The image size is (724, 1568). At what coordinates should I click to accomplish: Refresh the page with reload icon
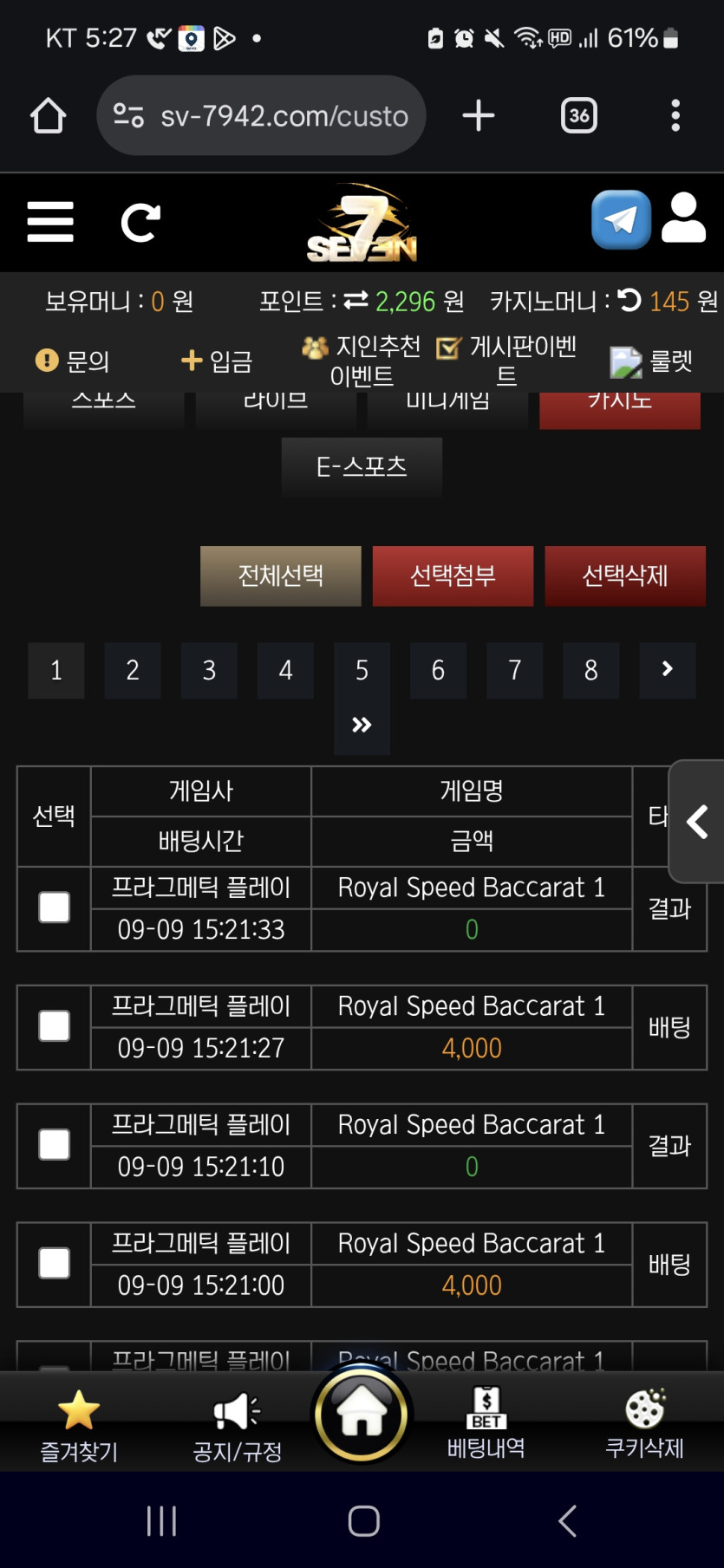coord(140,223)
